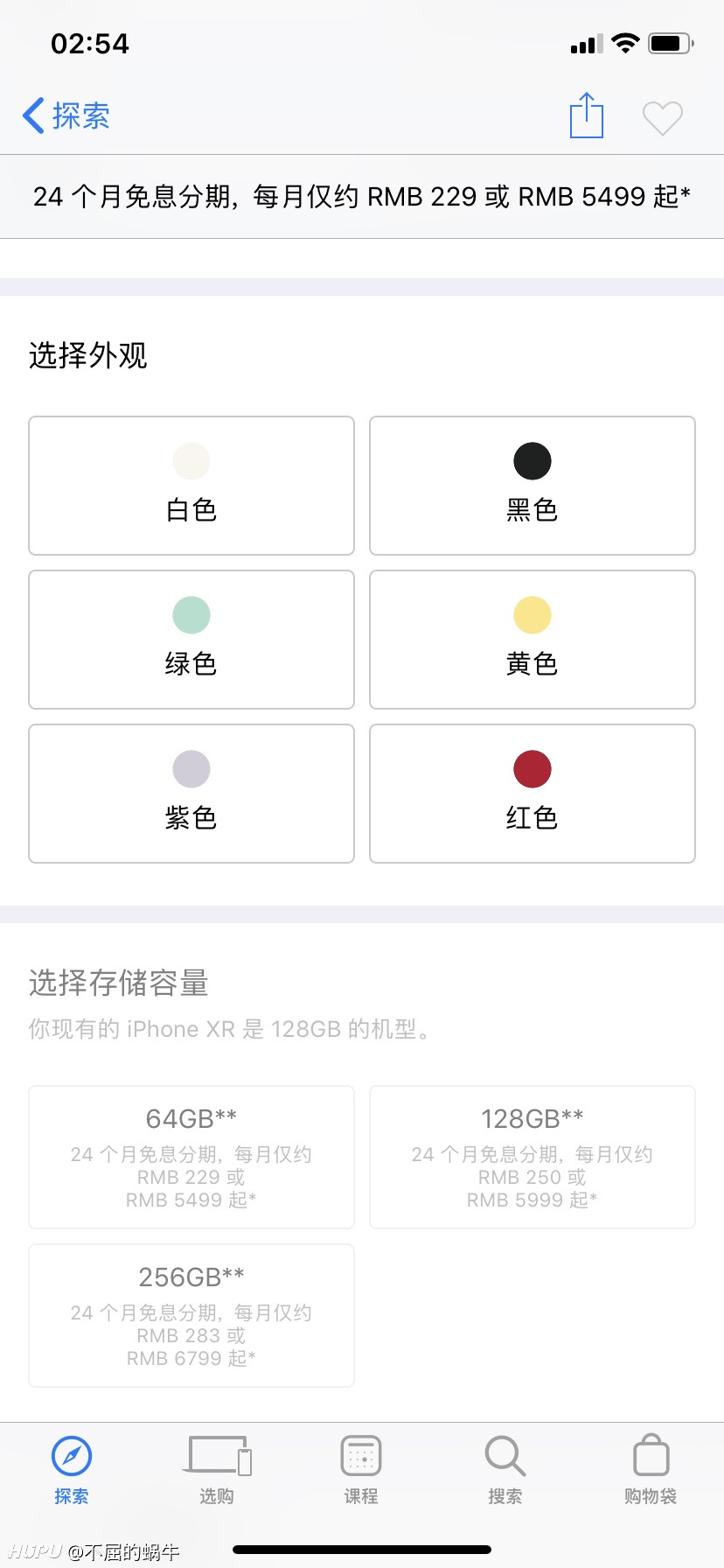Choose the 紫色 finish
The image size is (724, 1568).
coord(191,794)
